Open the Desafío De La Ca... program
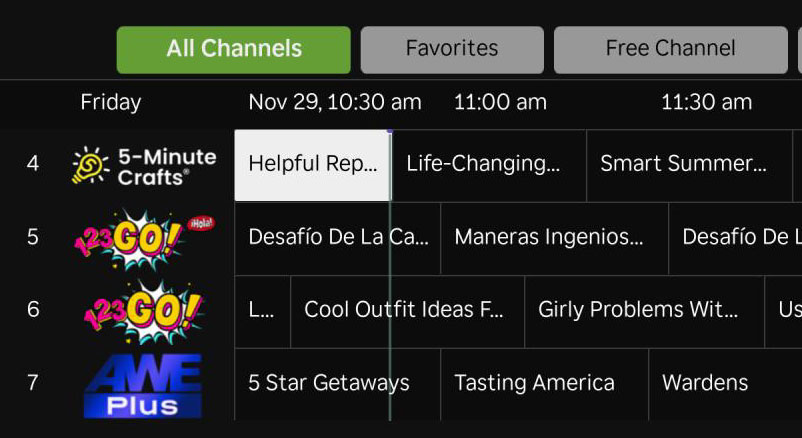 coord(337,238)
